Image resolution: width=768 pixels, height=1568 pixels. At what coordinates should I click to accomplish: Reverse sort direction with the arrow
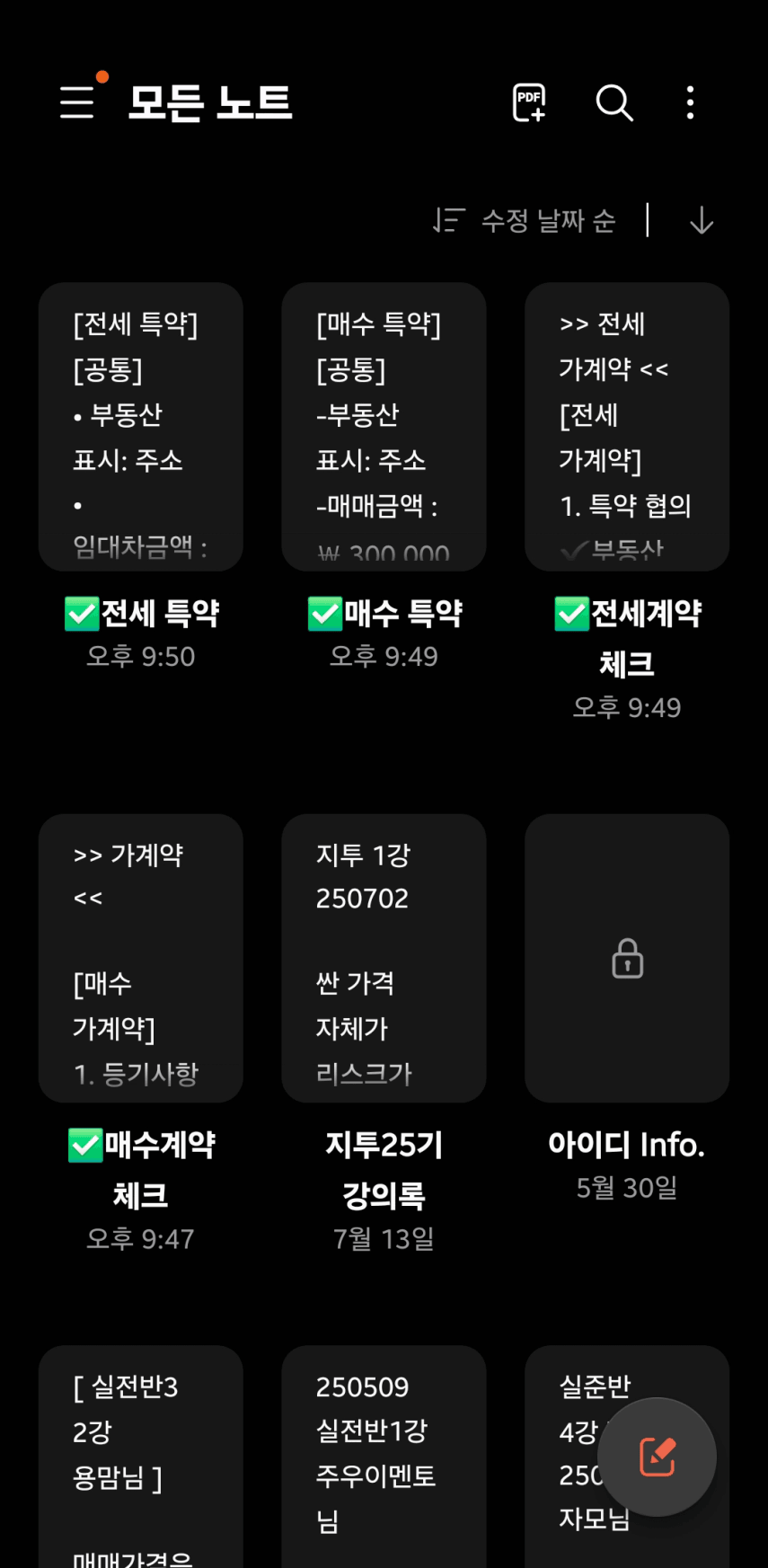[x=702, y=220]
